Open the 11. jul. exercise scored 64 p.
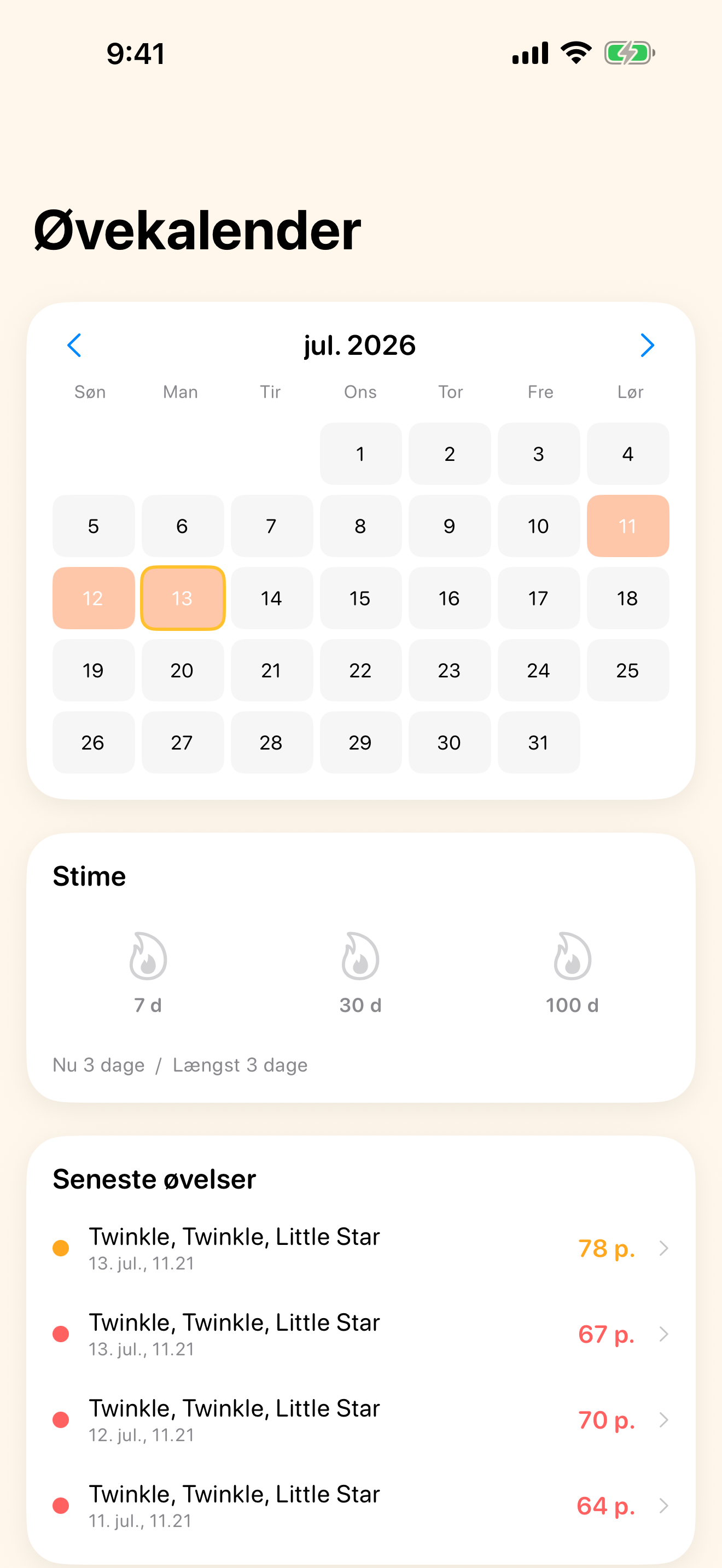 coord(360,1505)
